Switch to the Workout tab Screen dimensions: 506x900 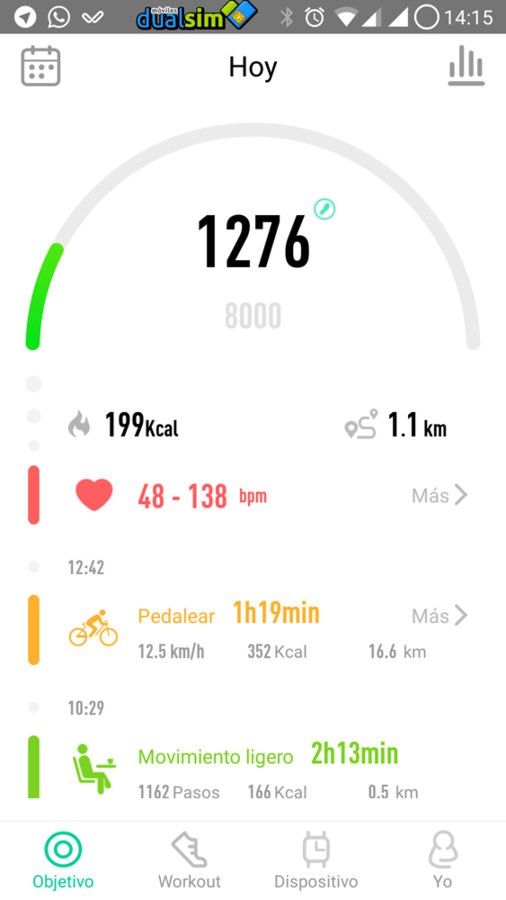click(x=189, y=860)
